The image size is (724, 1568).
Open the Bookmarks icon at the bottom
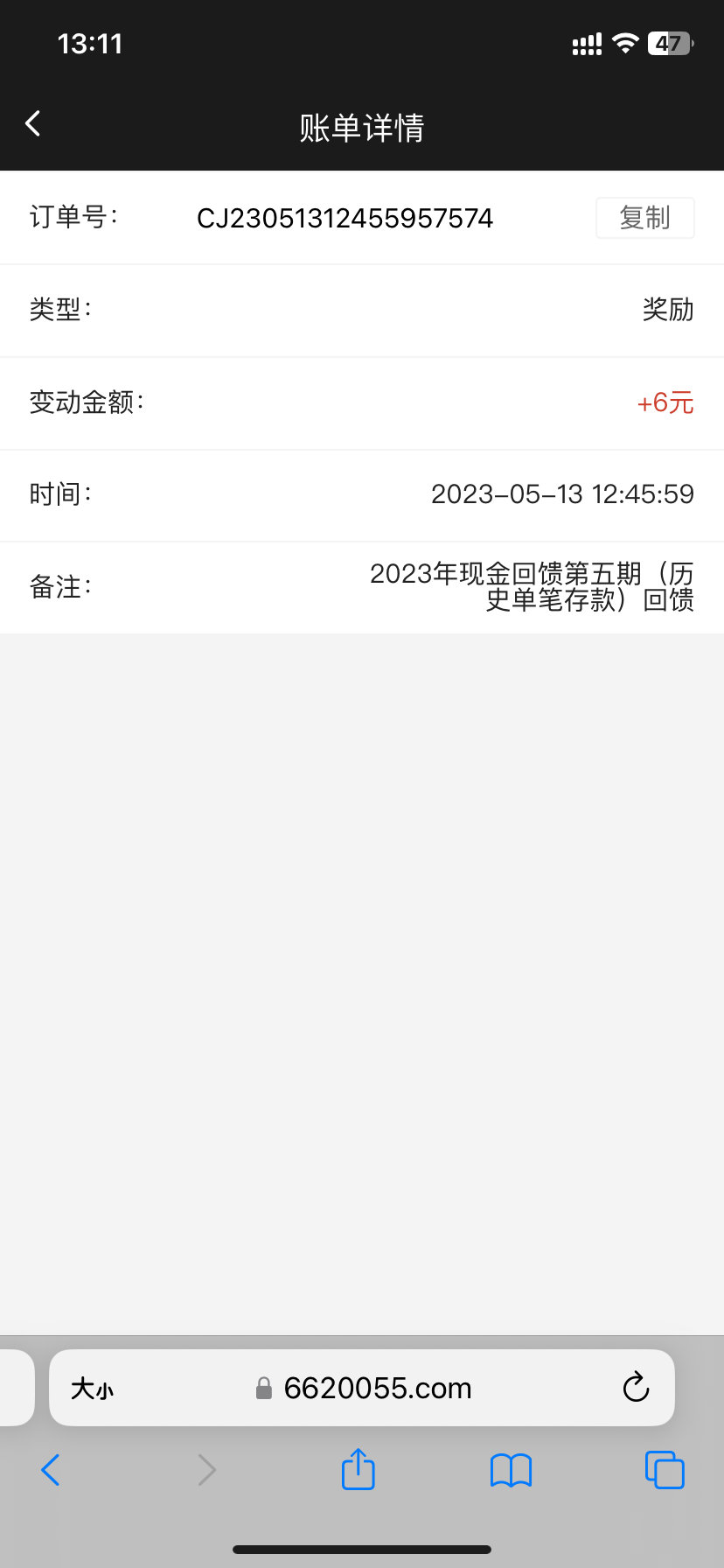tap(511, 1470)
